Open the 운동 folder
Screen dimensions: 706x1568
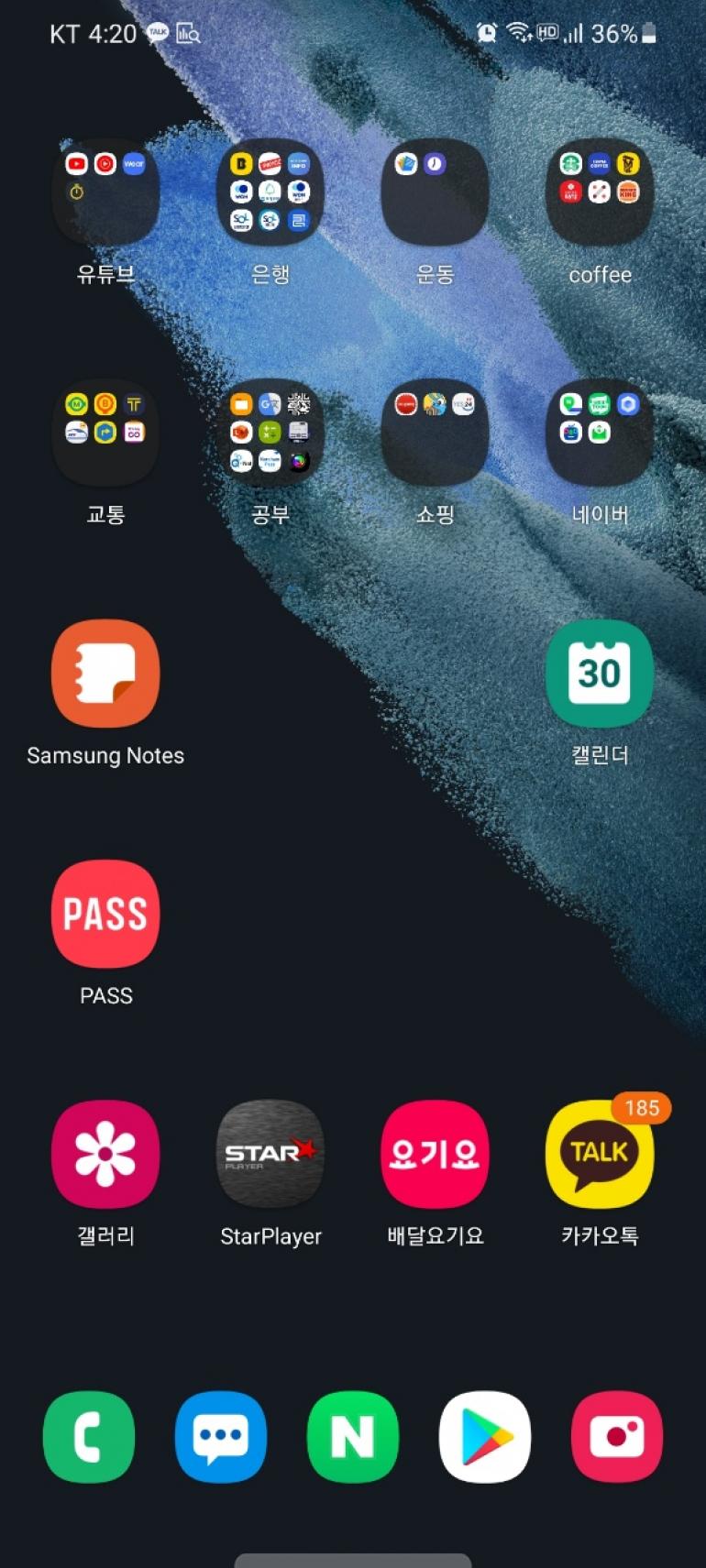pyautogui.click(x=435, y=192)
